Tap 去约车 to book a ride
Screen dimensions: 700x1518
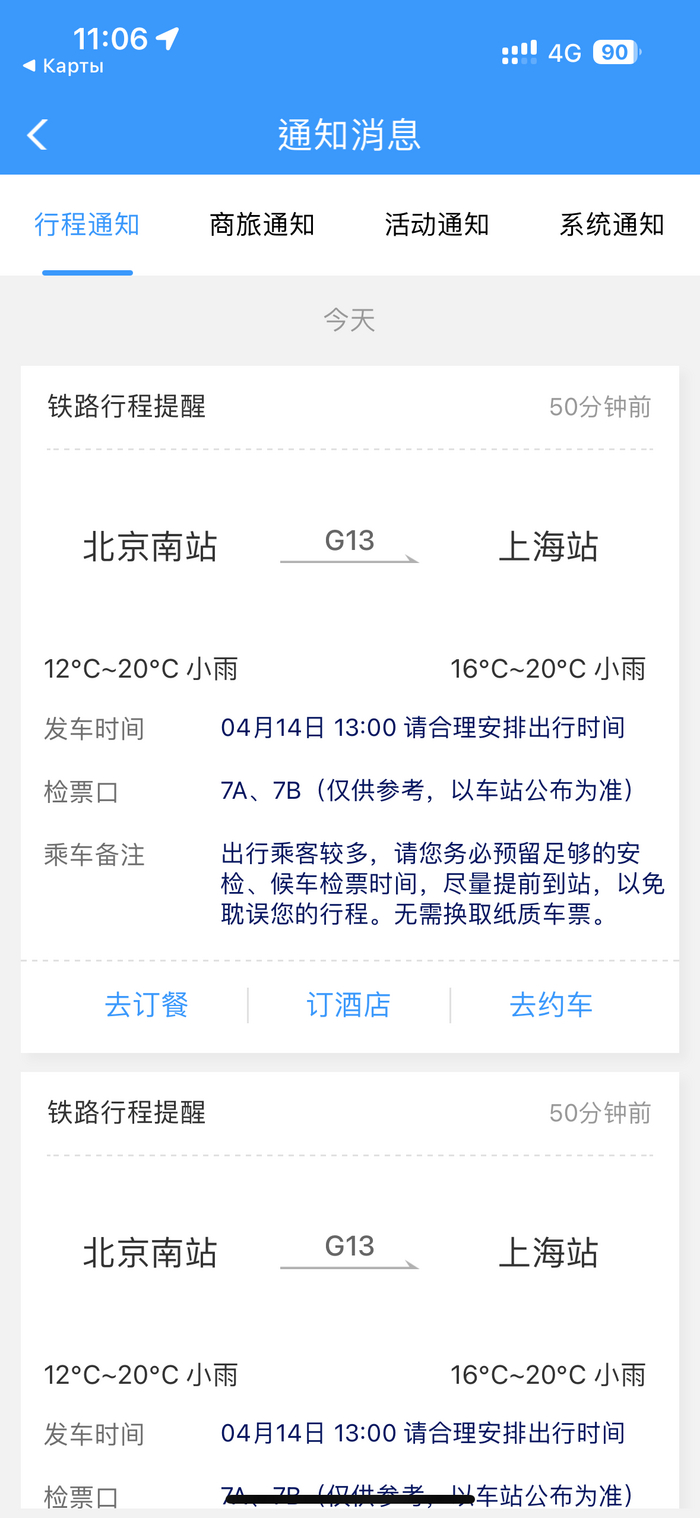click(x=551, y=1005)
